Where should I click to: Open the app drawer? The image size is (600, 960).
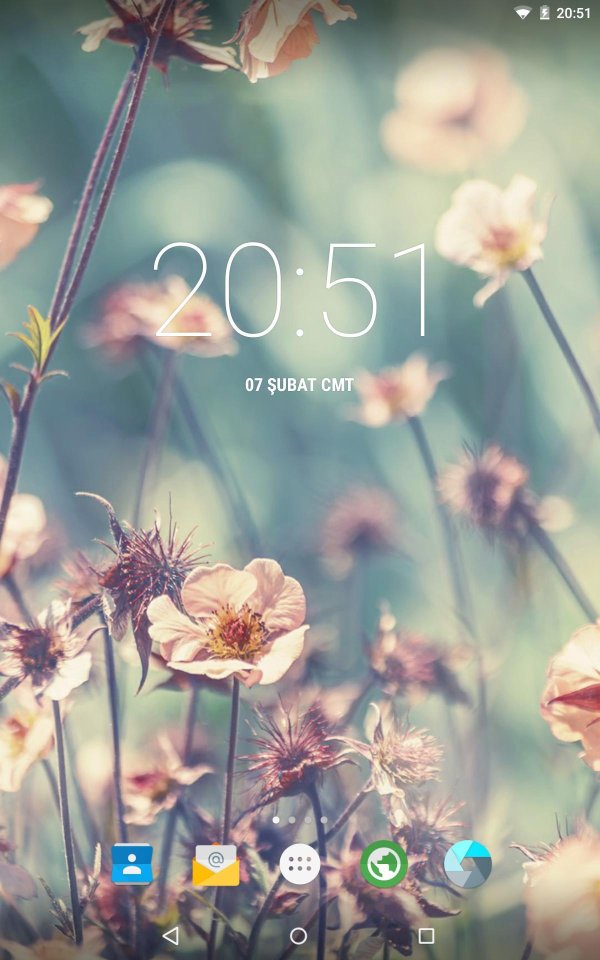tap(300, 864)
